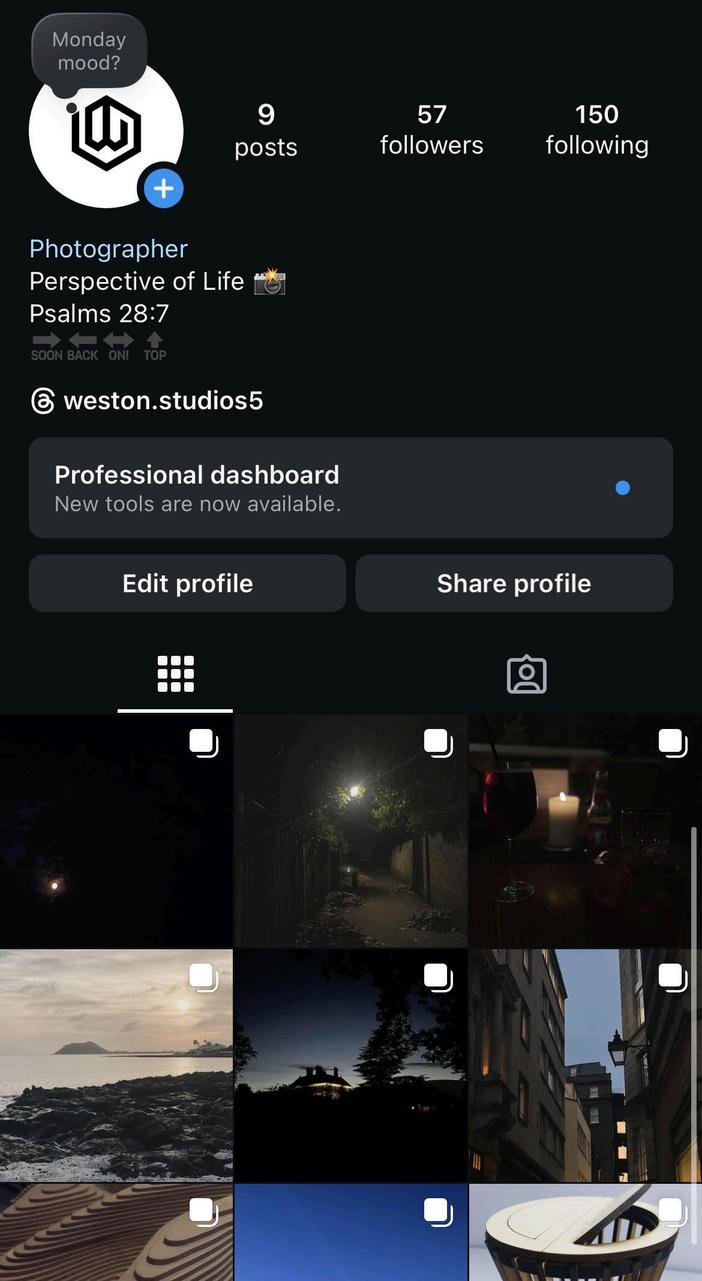Viewport: 702px width, 1281px height.
Task: View the 57 followers list
Action: 431,130
